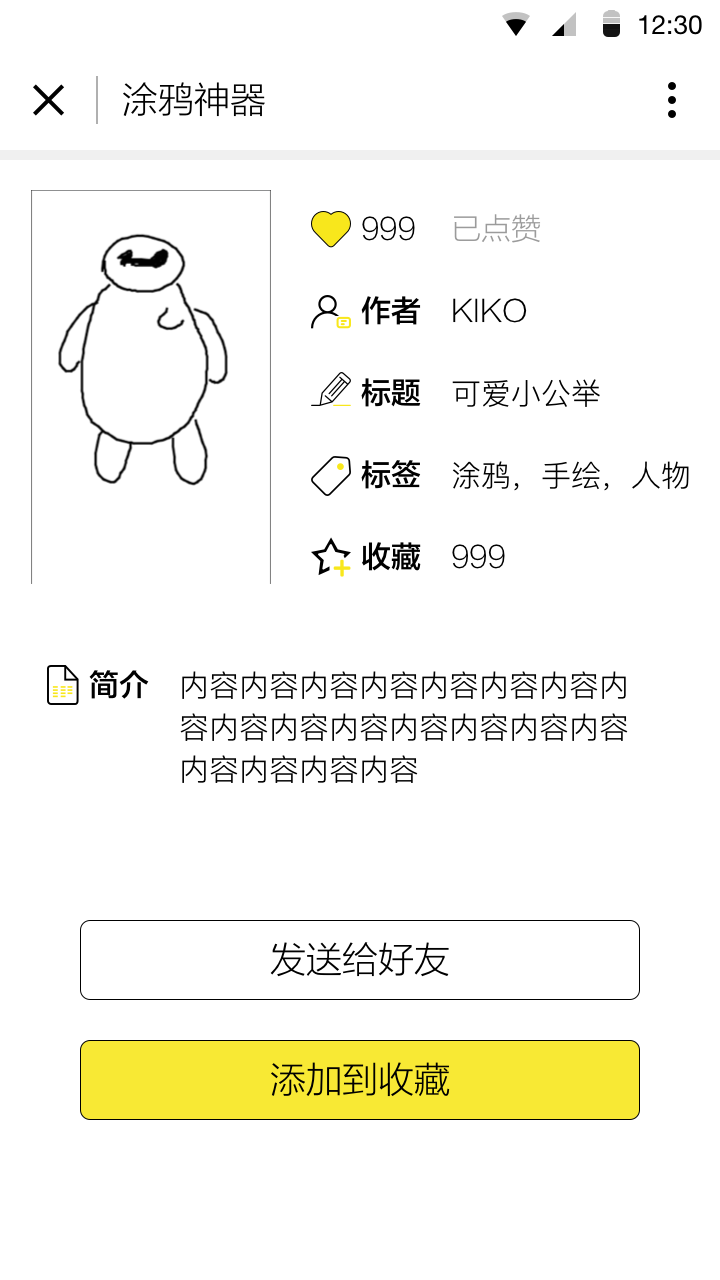Open the three-dot overflow menu

tap(671, 100)
